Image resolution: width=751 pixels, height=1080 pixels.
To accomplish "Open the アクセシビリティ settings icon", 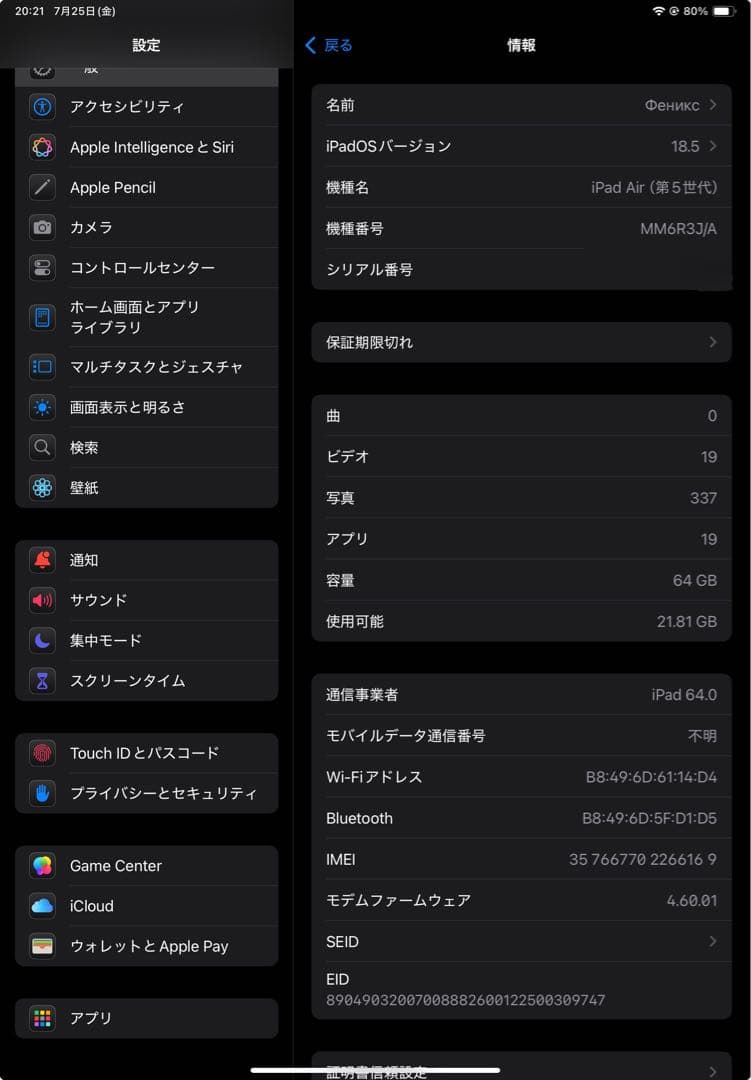I will click(x=40, y=107).
